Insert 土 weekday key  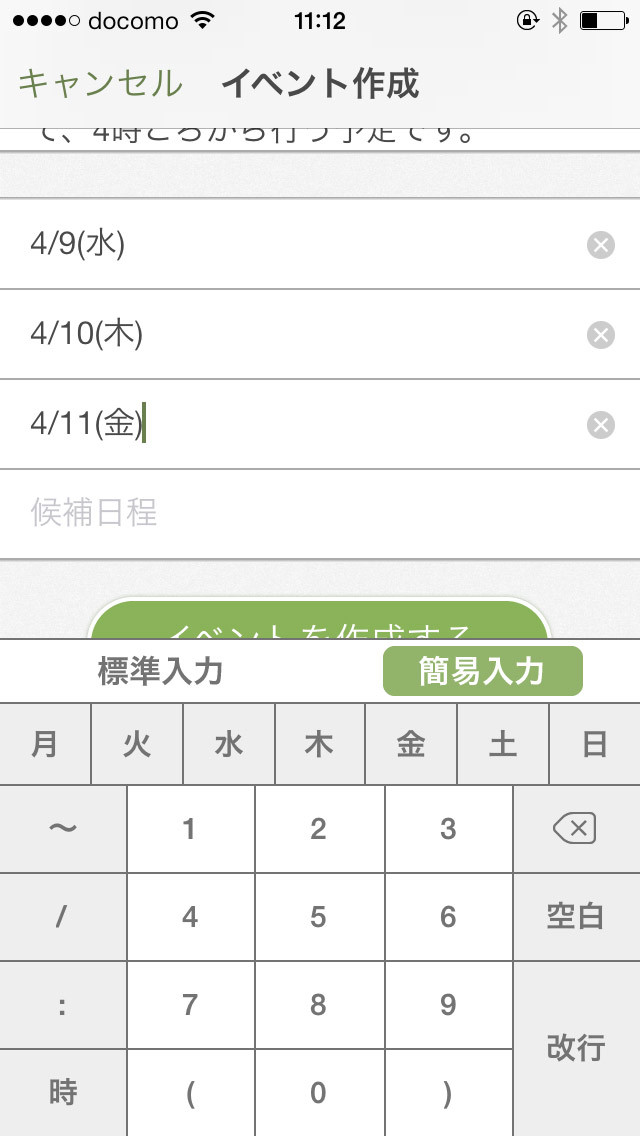click(x=502, y=745)
